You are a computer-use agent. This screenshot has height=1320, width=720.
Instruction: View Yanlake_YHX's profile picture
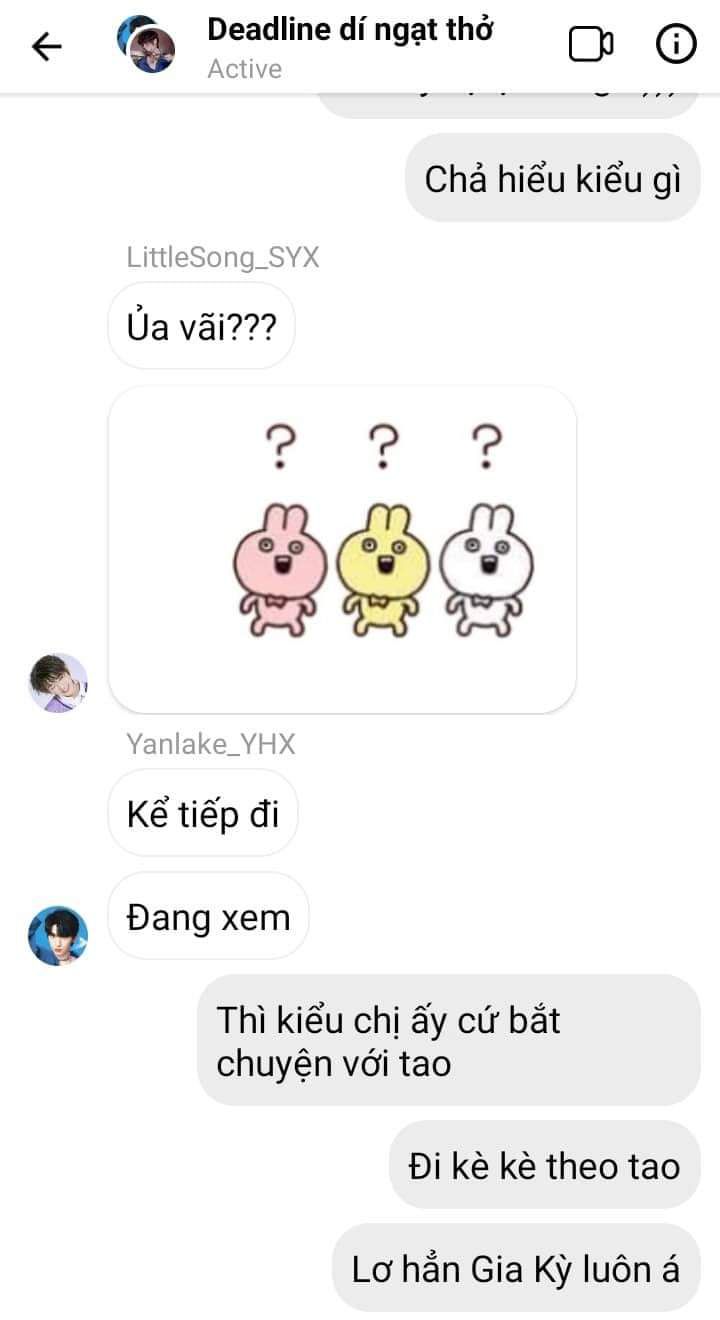coord(57,936)
